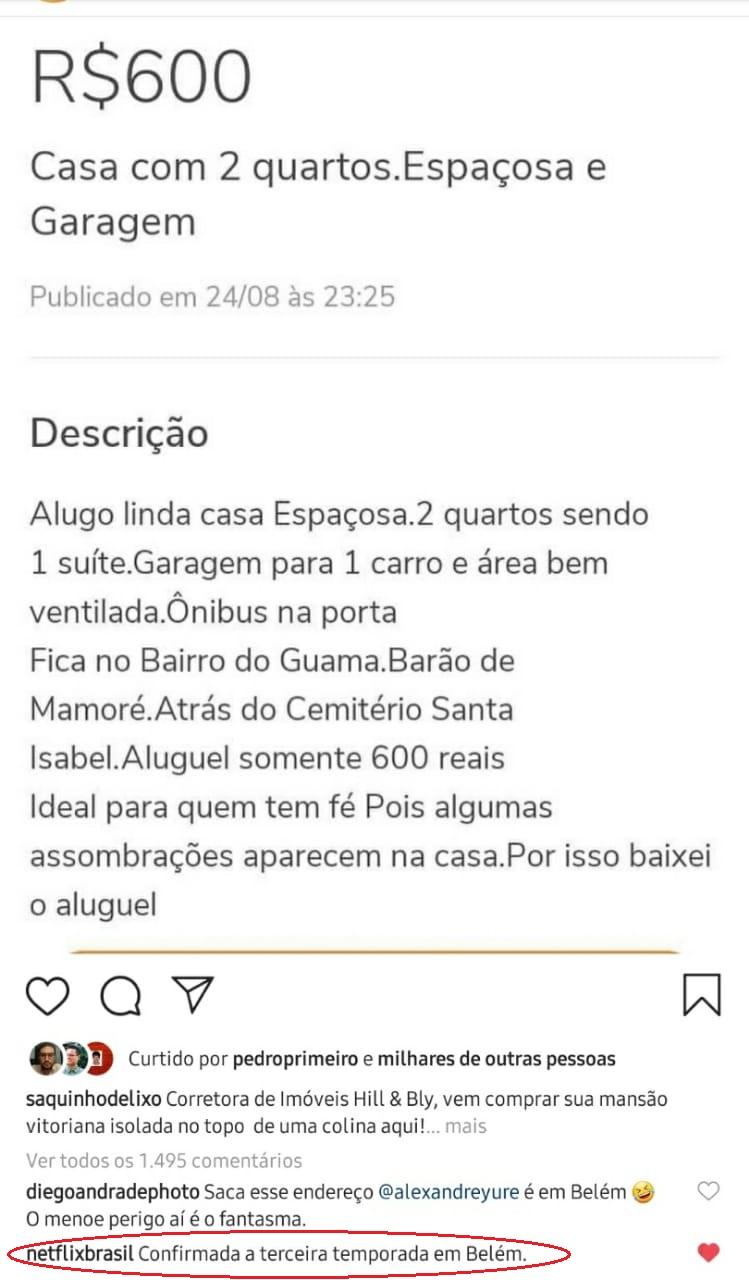The height and width of the screenshot is (1280, 749).
Task: View all 1.495 comentários
Action: tap(166, 1161)
